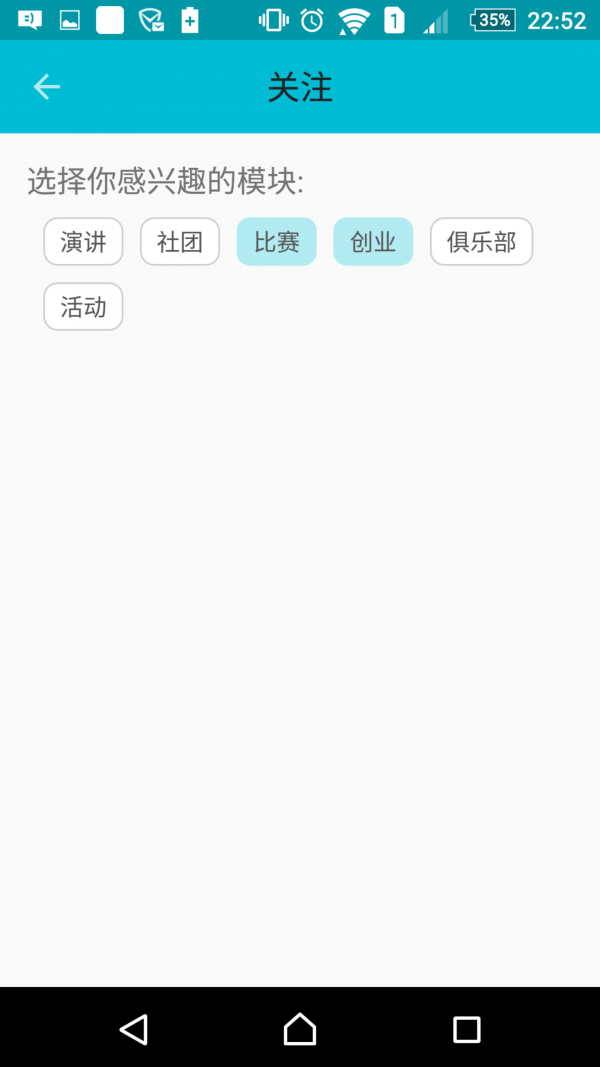Open recent apps from the navigation bar
This screenshot has width=600, height=1067.
467,1030
